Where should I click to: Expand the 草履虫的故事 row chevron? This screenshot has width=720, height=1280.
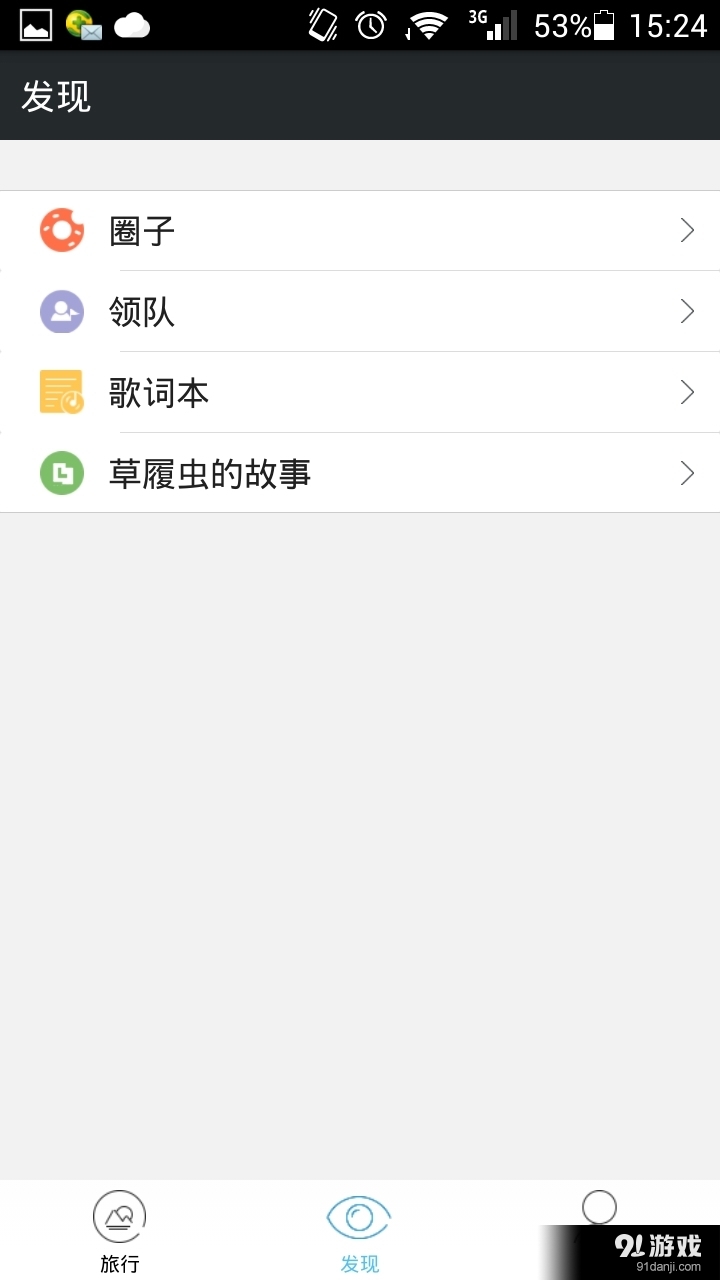click(x=687, y=472)
